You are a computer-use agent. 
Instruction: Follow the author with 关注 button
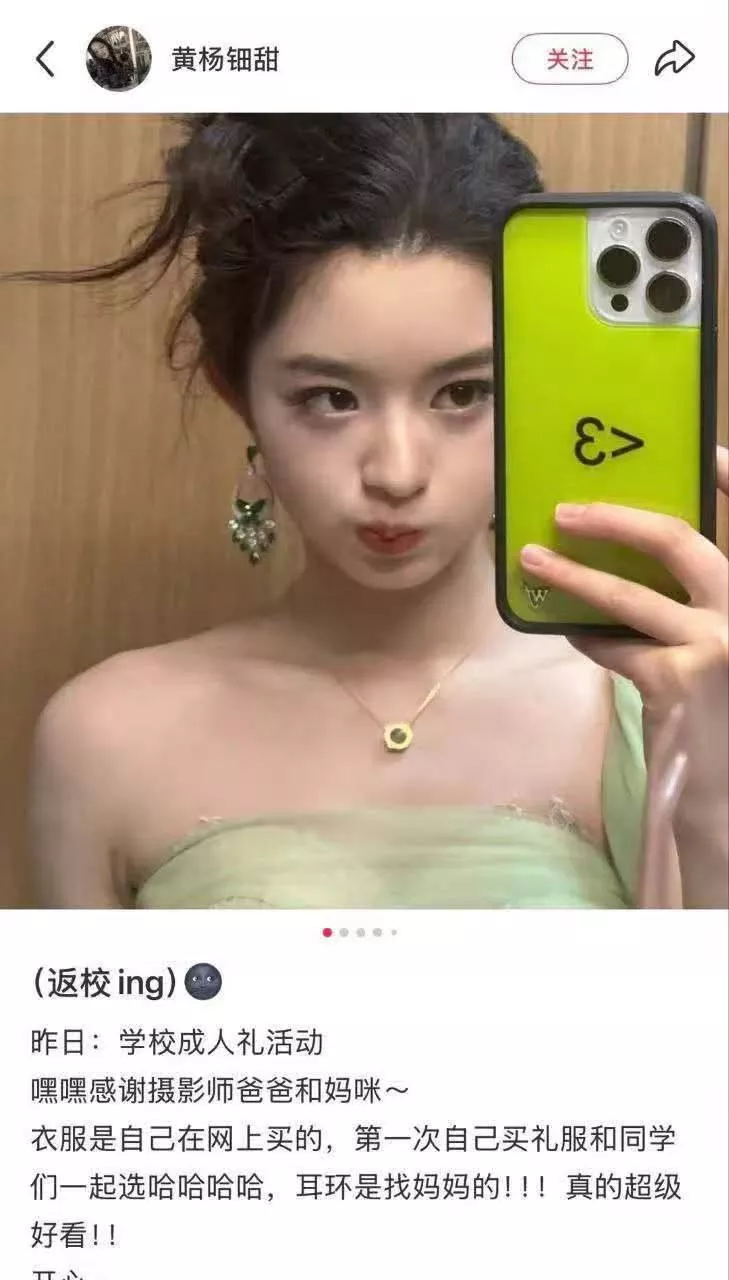click(x=569, y=59)
